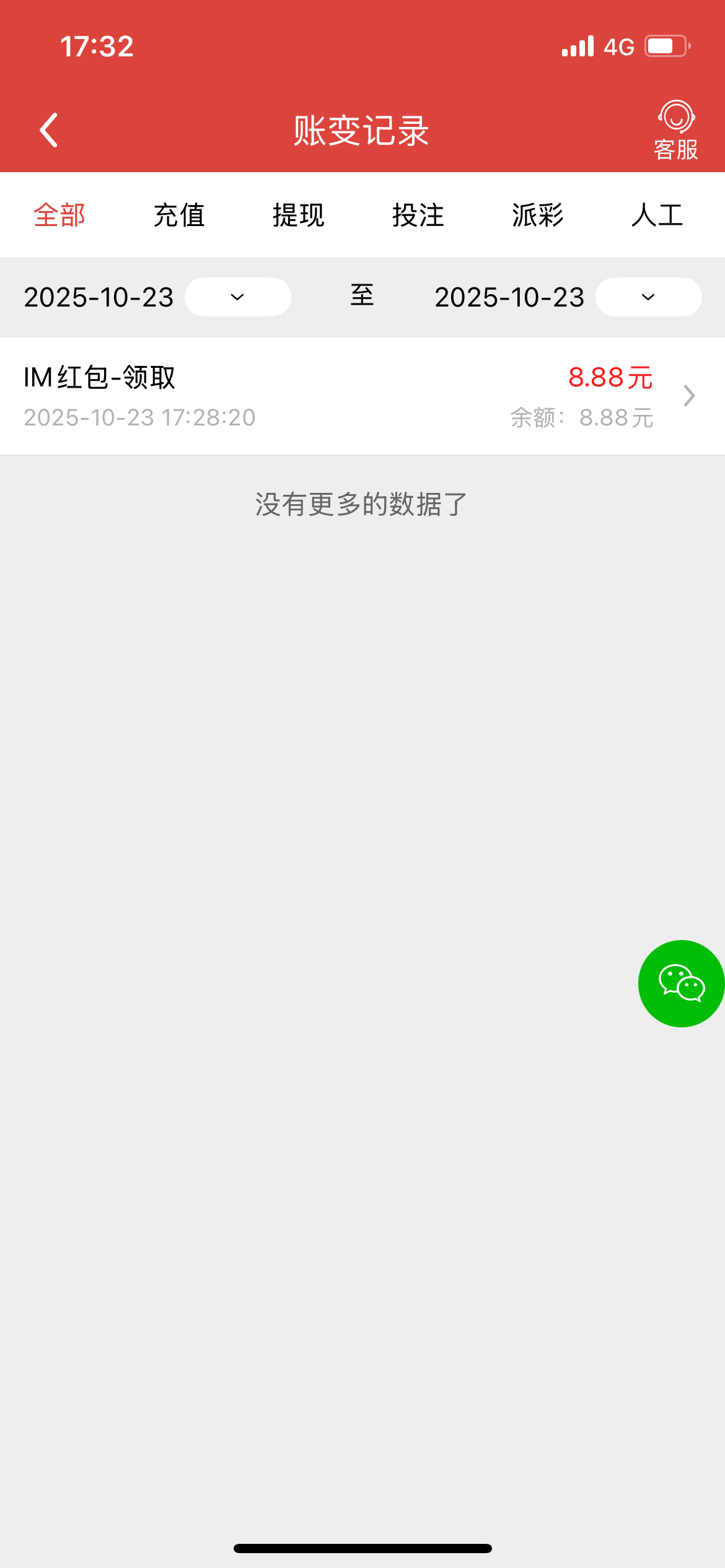Image resolution: width=725 pixels, height=1568 pixels.
Task: Contact 客服 customer service
Action: 676,130
